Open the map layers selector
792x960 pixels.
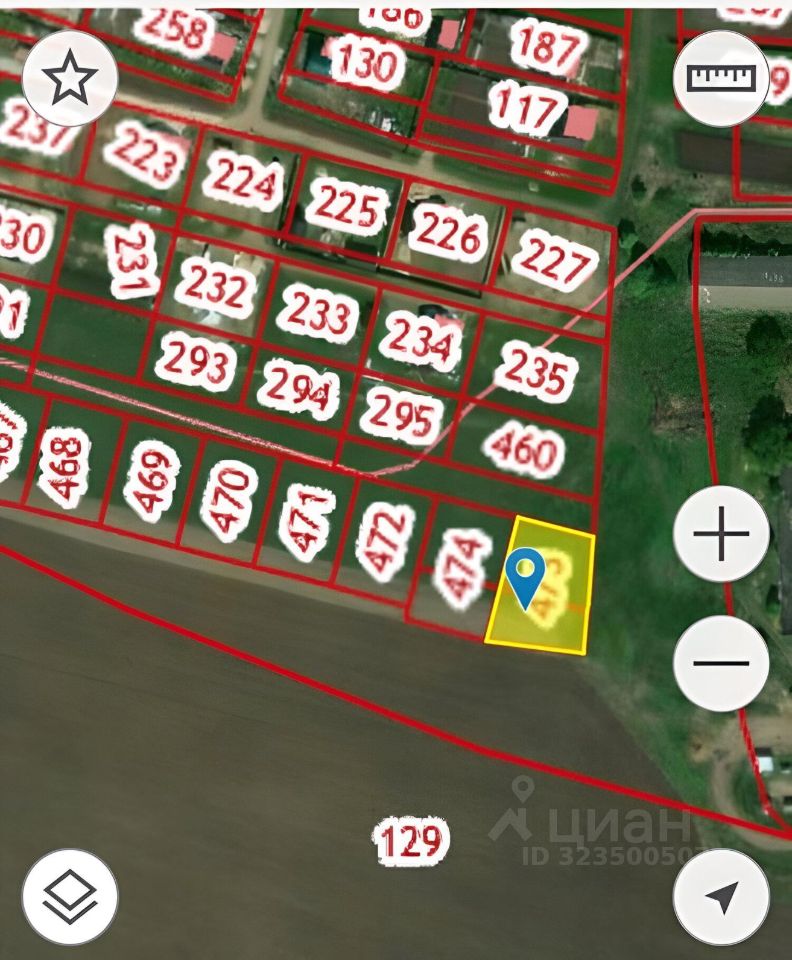pyautogui.click(x=70, y=896)
